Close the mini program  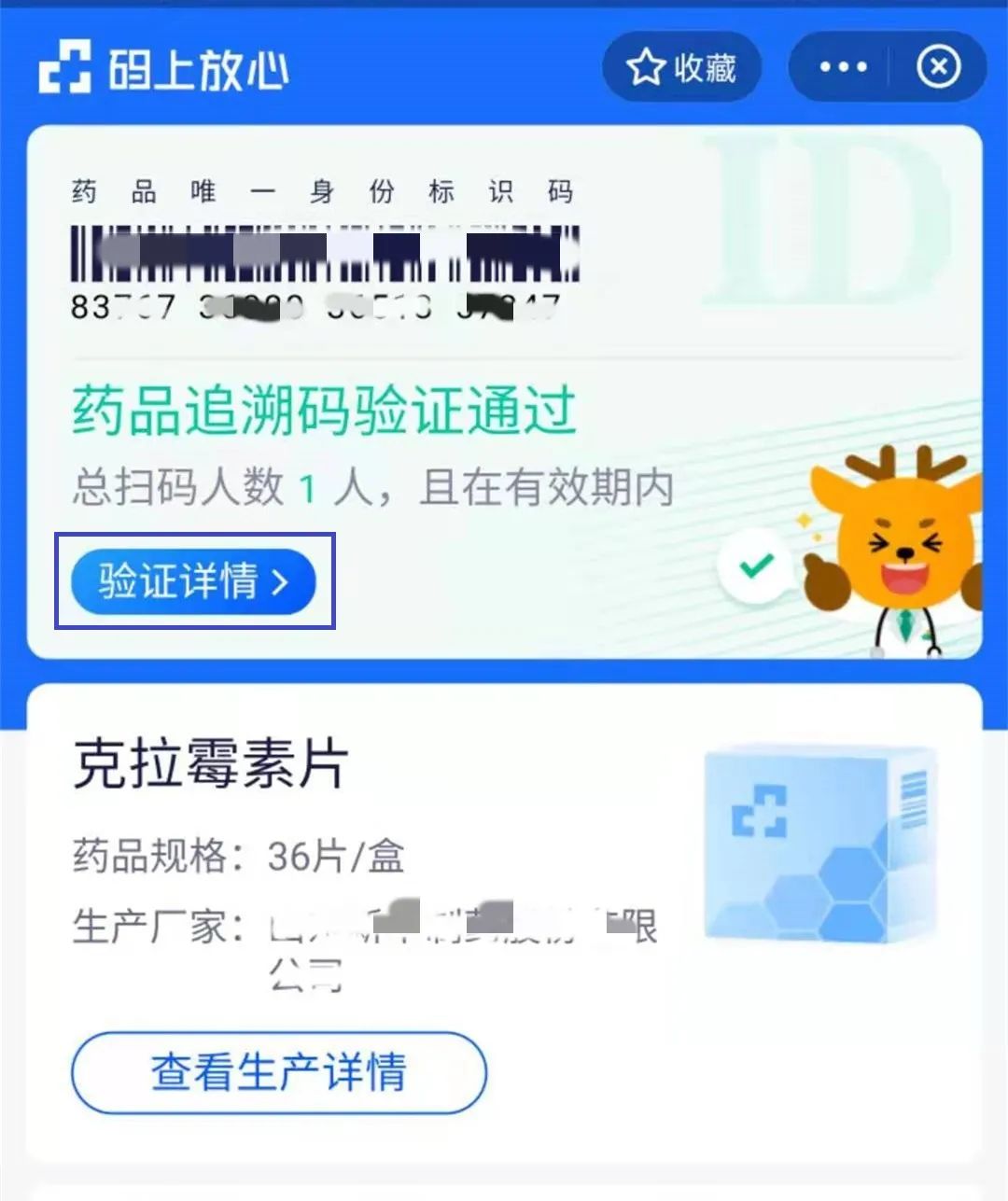(x=938, y=67)
